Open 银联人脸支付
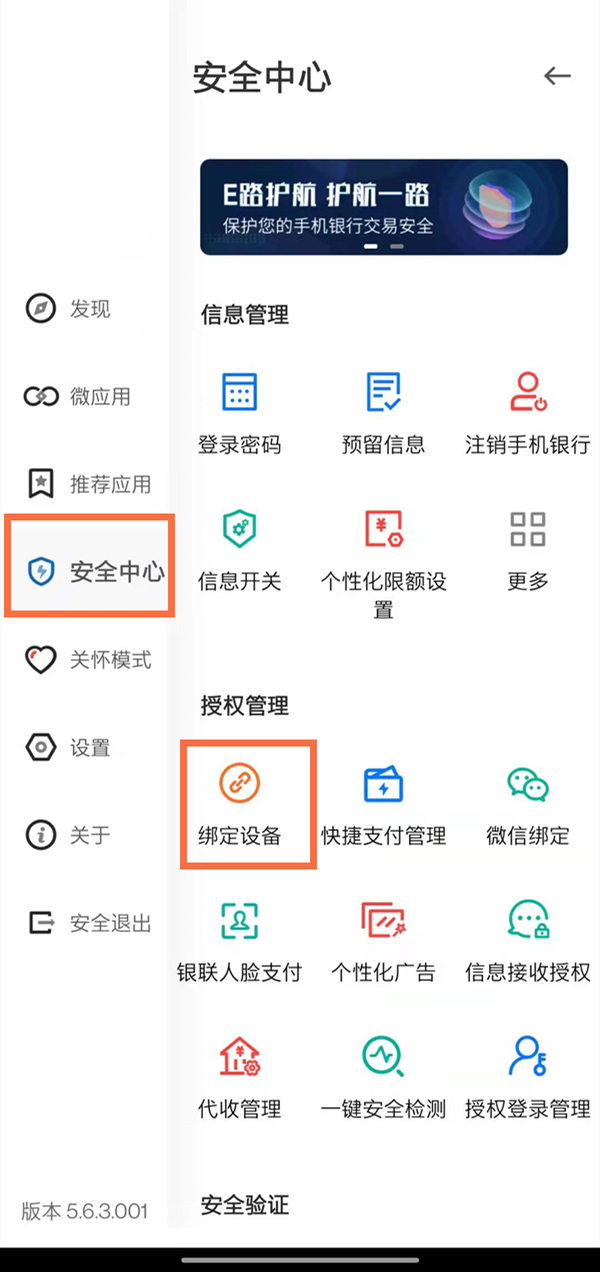600x1272 pixels. click(x=239, y=941)
